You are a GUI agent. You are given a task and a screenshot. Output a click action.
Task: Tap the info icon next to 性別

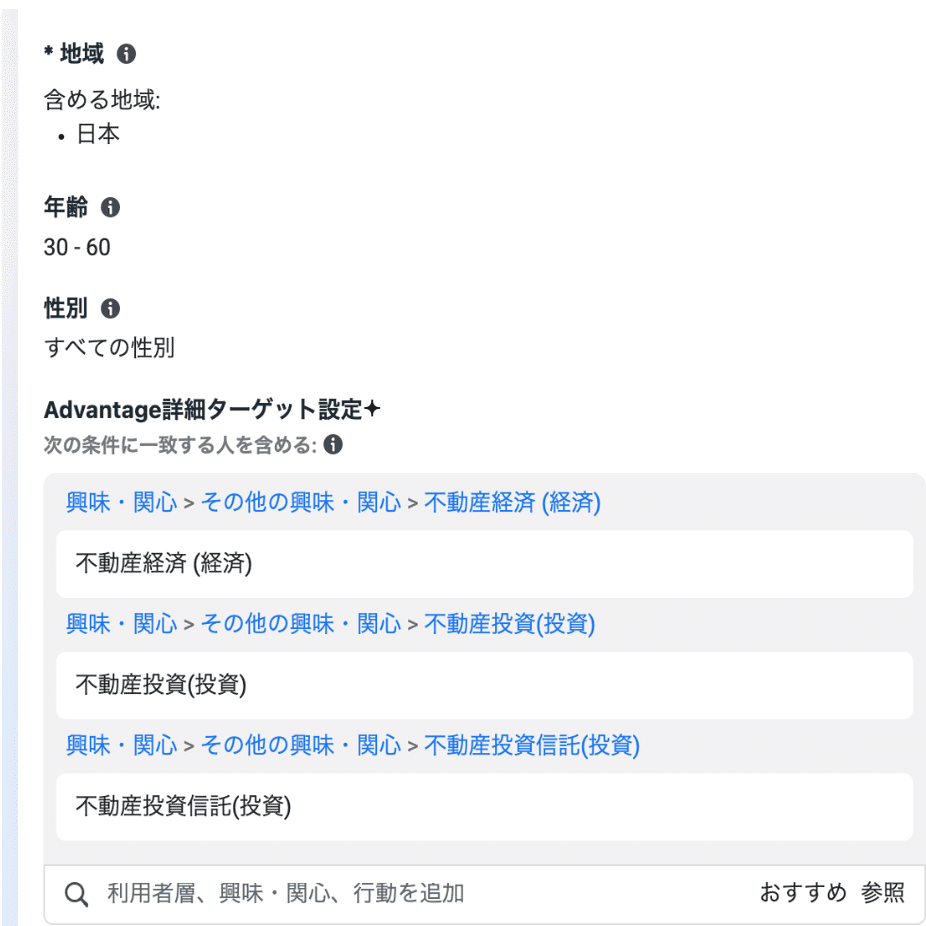click(110, 308)
